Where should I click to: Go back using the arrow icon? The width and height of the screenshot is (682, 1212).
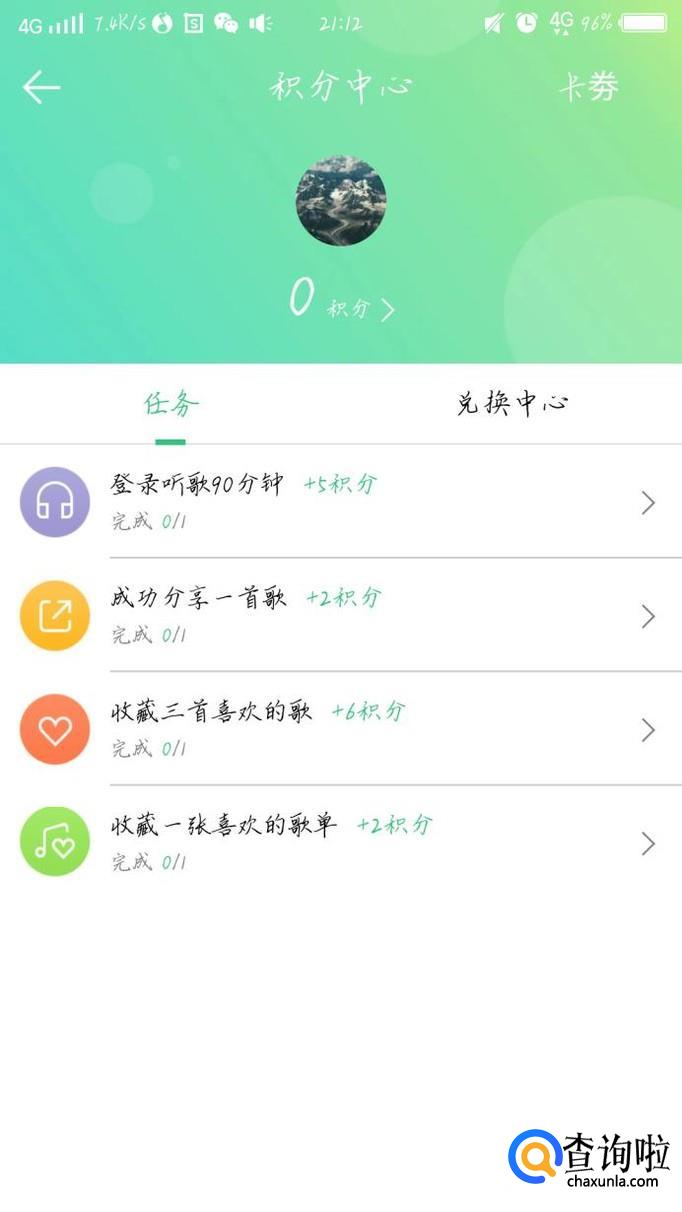pos(41,88)
